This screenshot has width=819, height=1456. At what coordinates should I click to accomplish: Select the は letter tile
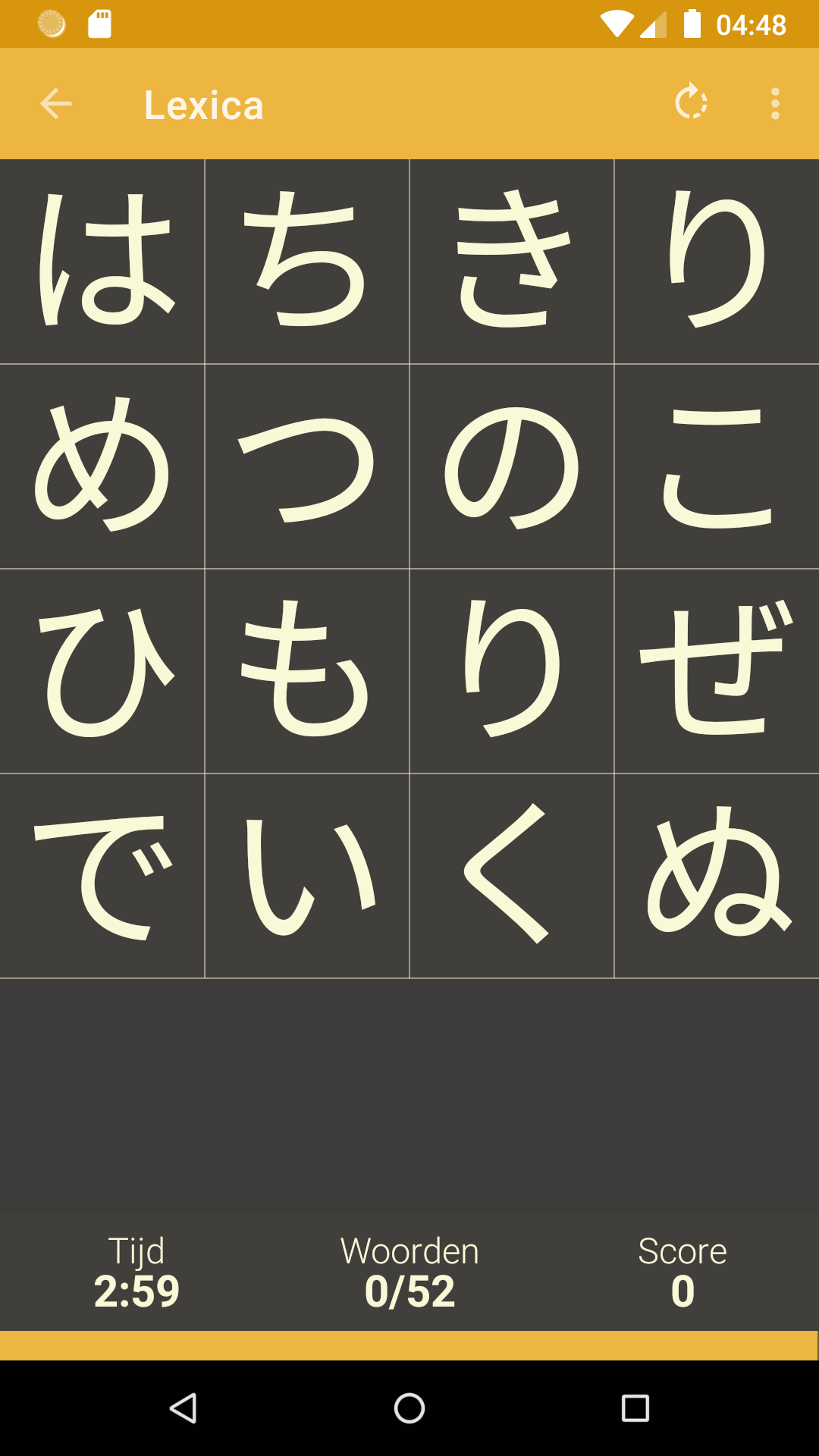tap(102, 262)
